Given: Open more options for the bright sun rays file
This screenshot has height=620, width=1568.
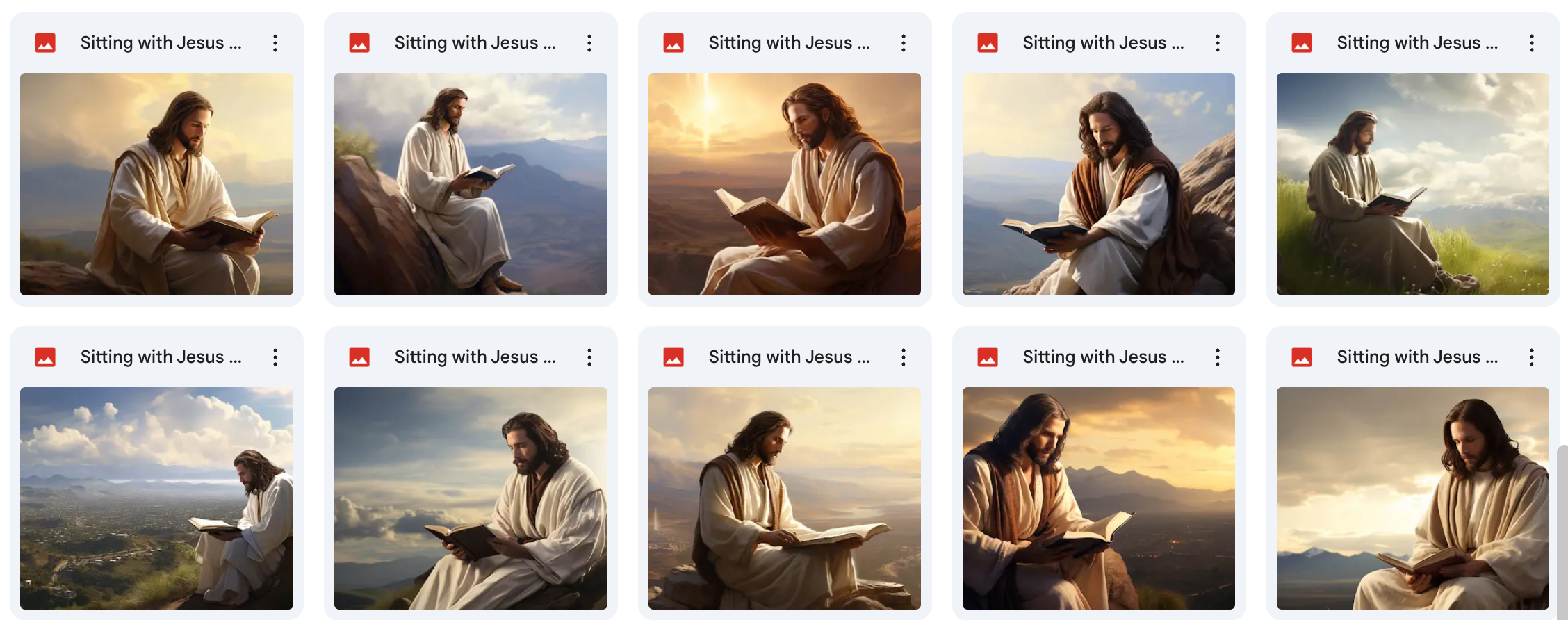Looking at the screenshot, I should click(x=903, y=43).
